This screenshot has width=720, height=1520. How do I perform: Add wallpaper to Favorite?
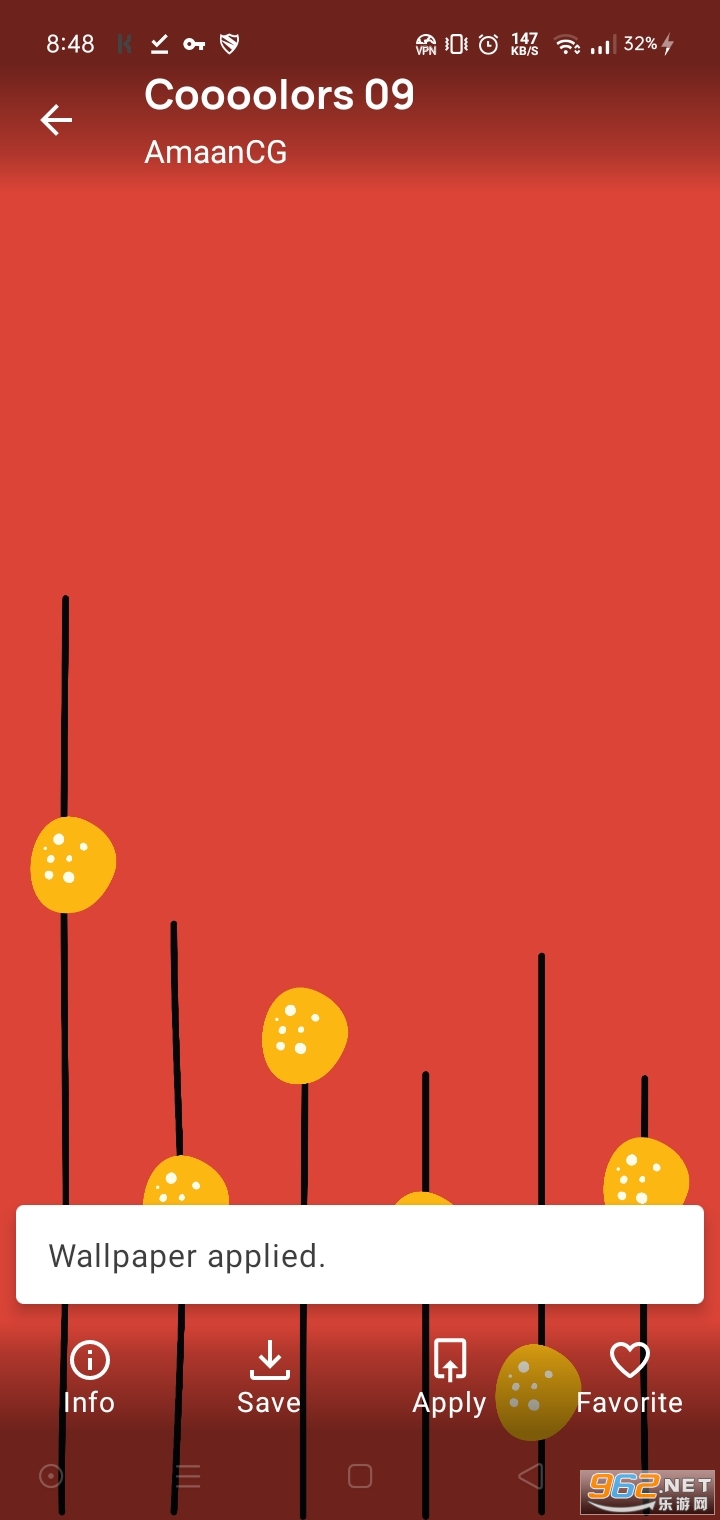coord(629,1377)
